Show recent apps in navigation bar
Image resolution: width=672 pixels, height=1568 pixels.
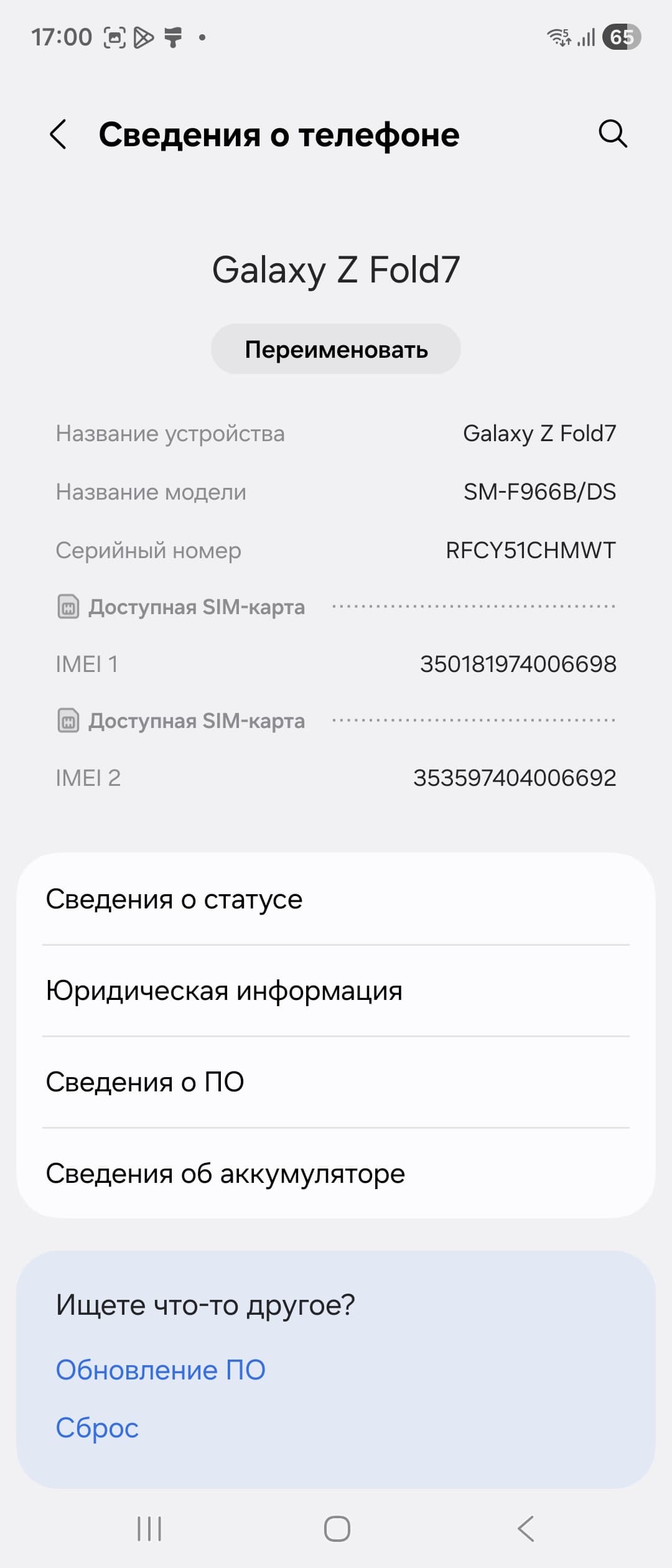[x=149, y=1528]
